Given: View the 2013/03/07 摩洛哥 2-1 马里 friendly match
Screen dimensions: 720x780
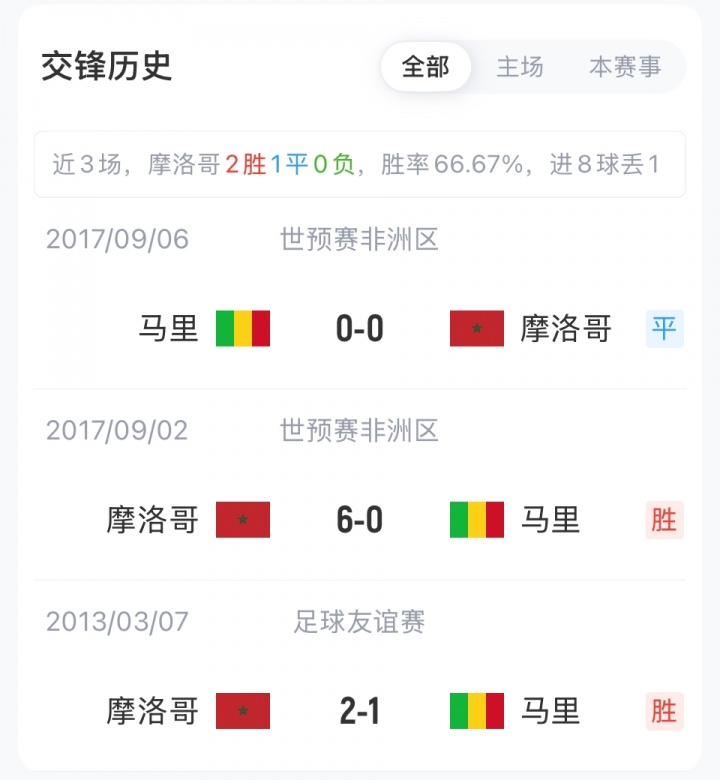Looking at the screenshot, I should (x=360, y=711).
